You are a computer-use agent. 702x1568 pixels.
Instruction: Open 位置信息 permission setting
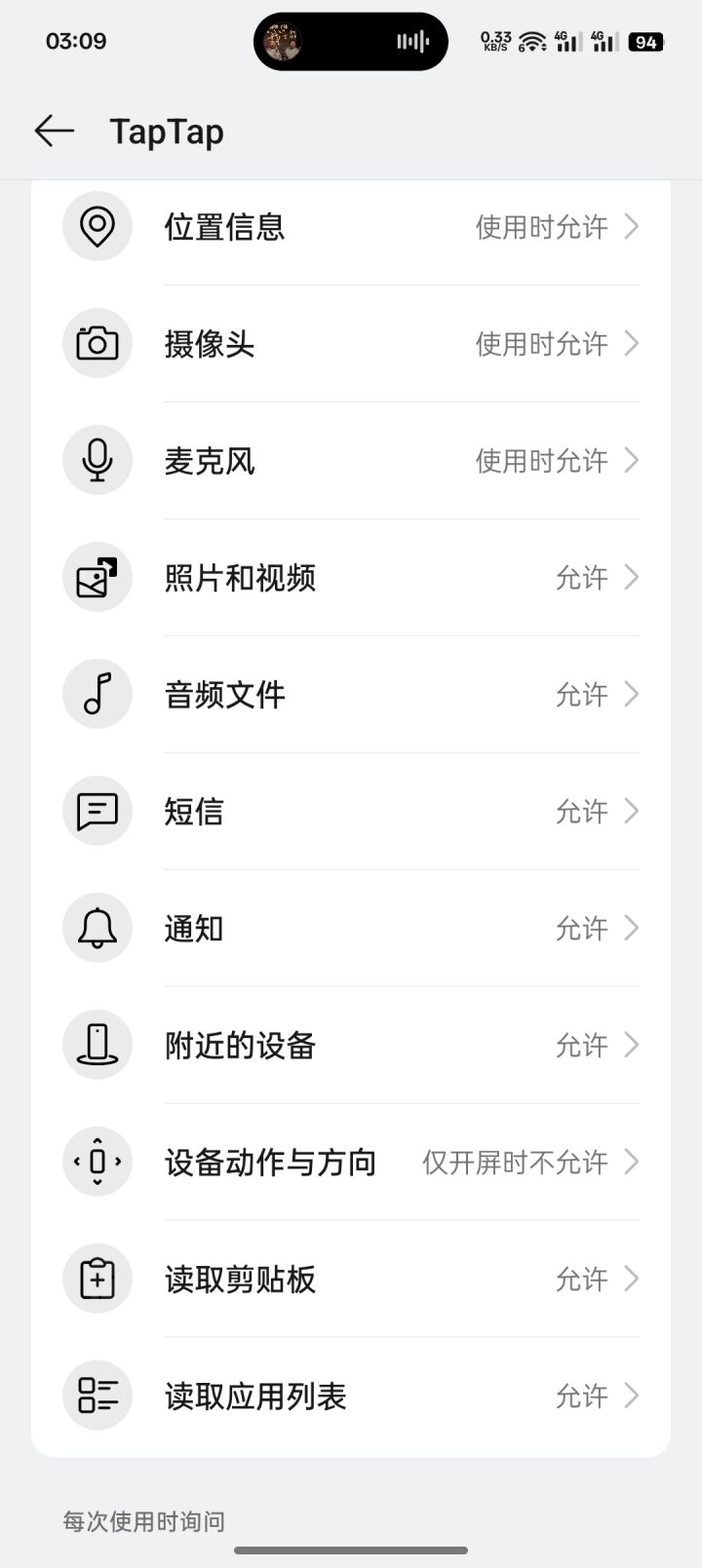click(x=351, y=227)
